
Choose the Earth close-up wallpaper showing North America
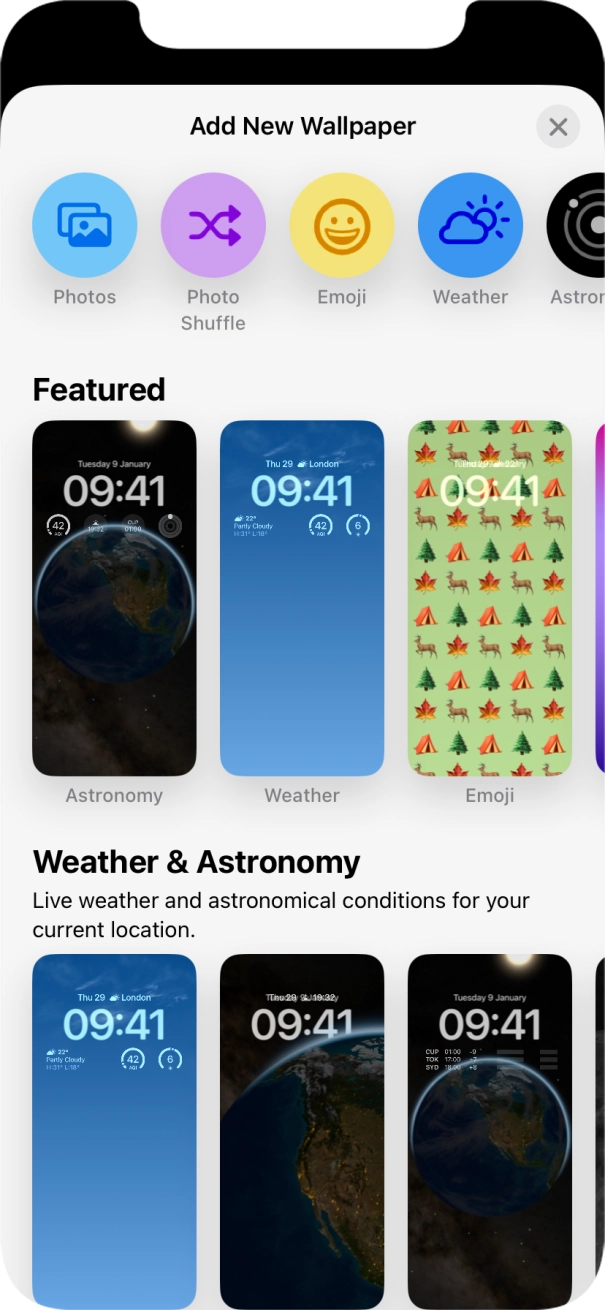point(302,1131)
